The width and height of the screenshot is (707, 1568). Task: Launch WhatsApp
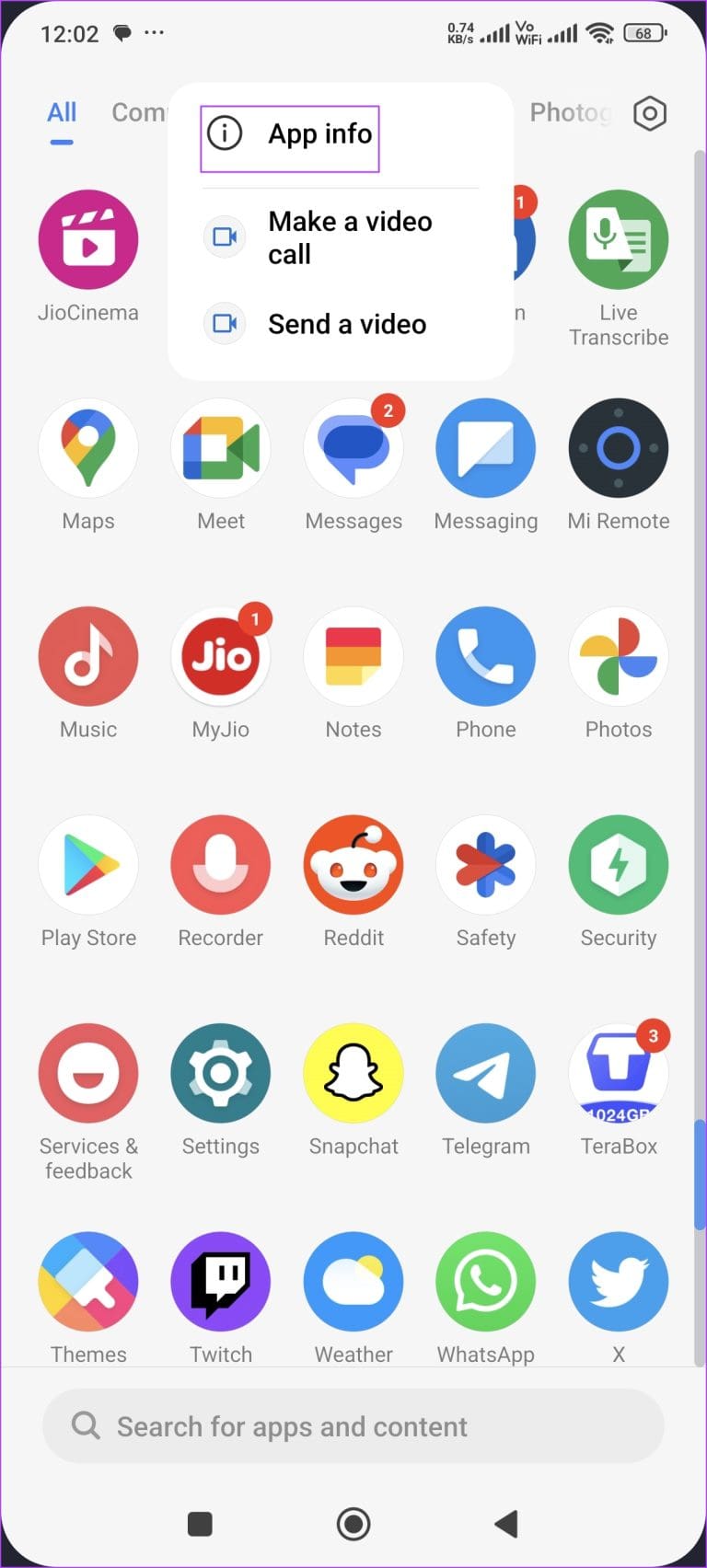(x=486, y=1281)
